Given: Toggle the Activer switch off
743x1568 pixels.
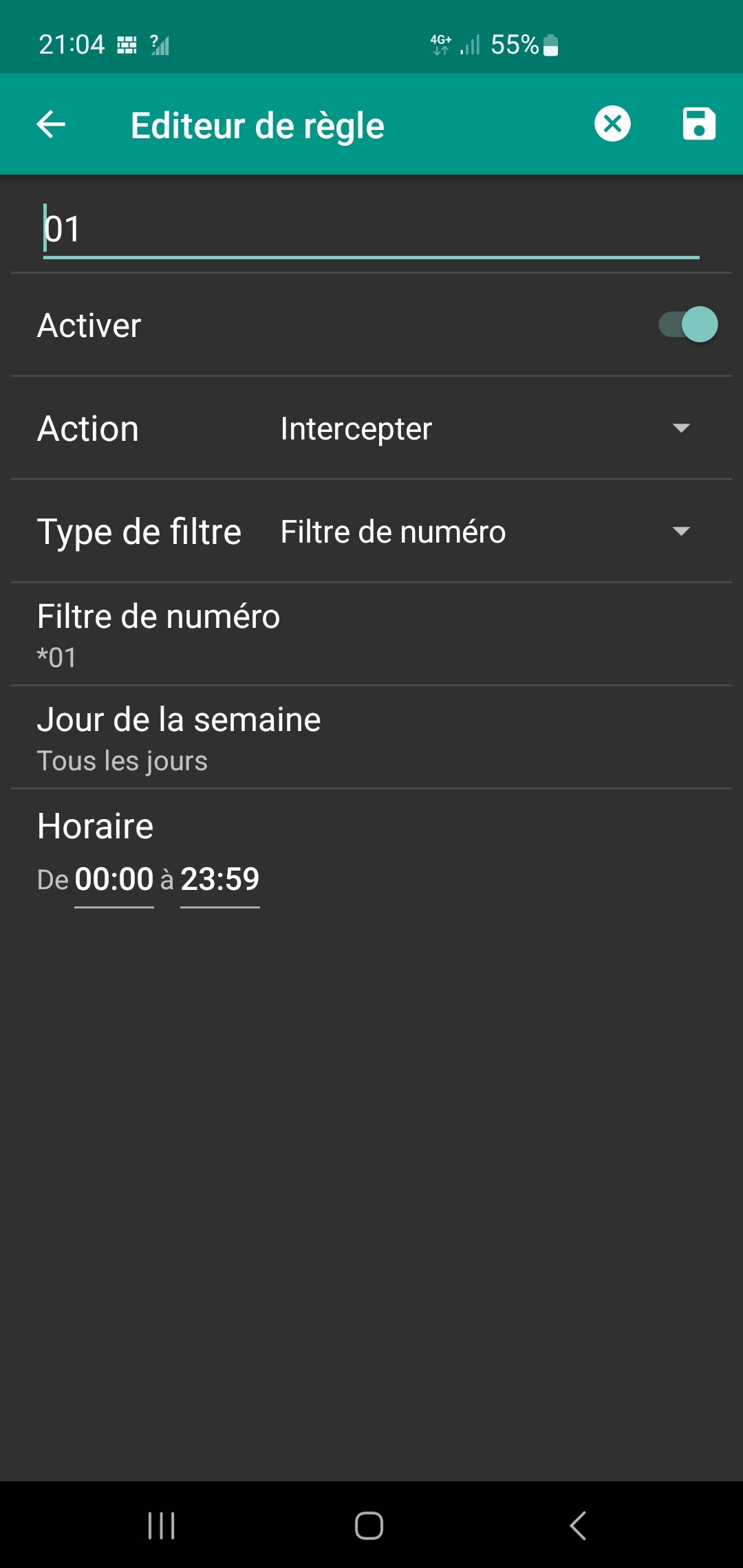Looking at the screenshot, I should 688,325.
